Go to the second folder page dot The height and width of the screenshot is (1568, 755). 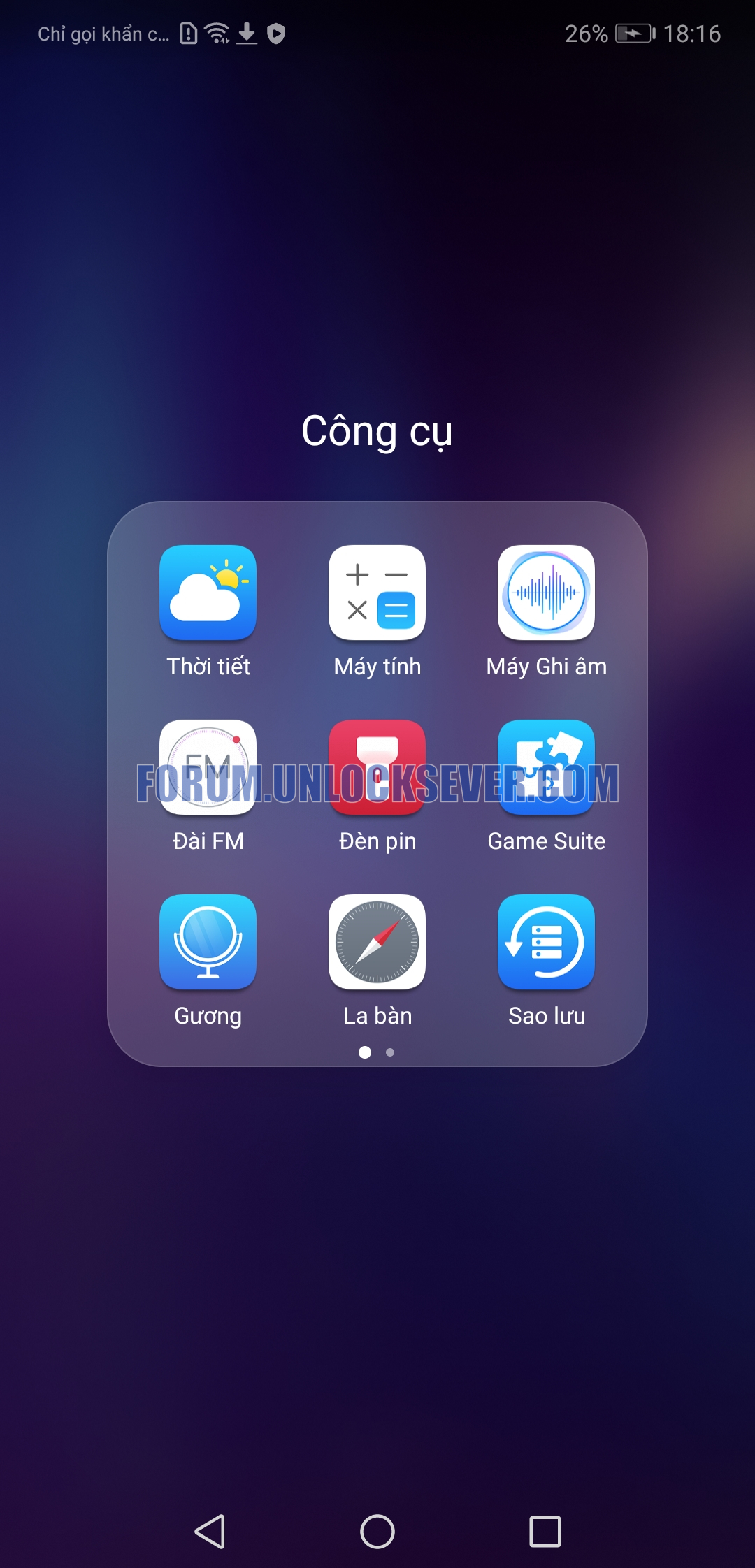390,1052
